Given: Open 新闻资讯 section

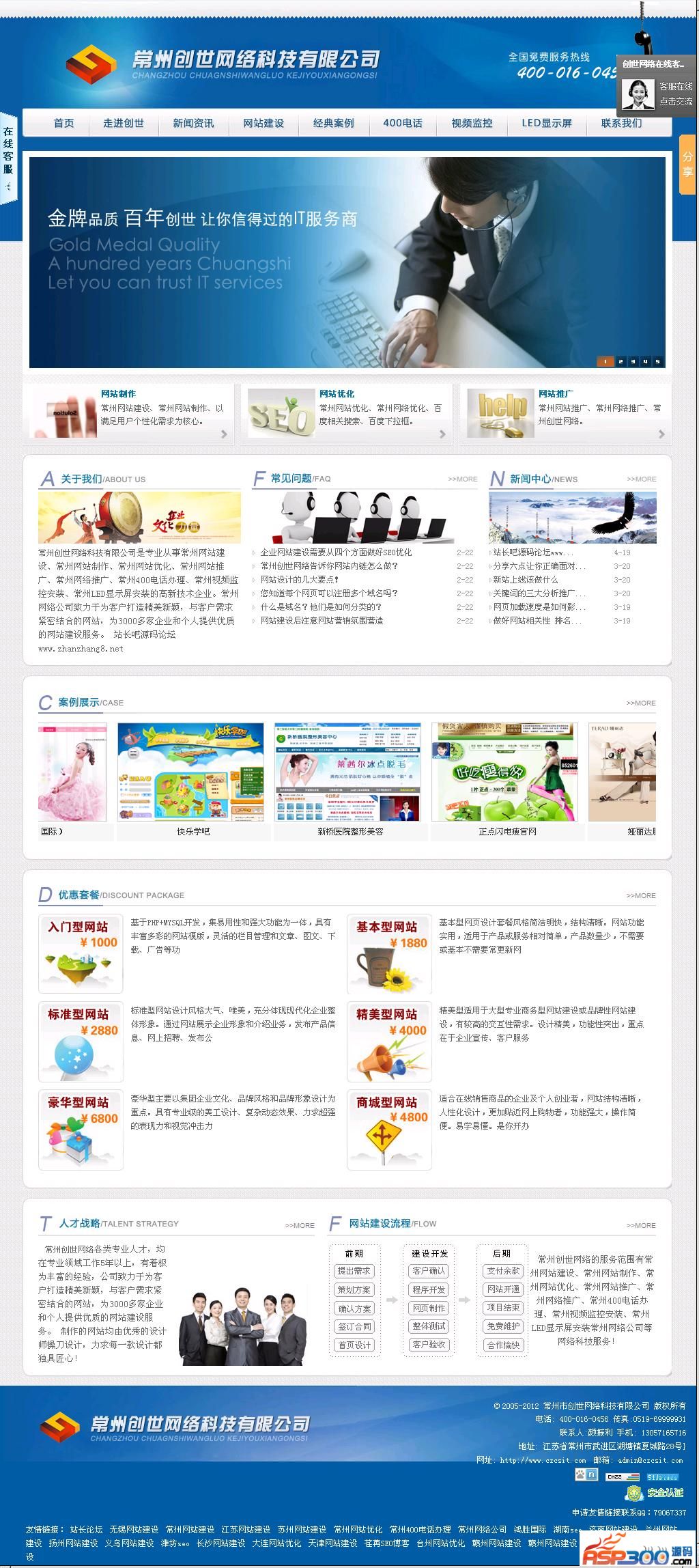Looking at the screenshot, I should tap(193, 124).
